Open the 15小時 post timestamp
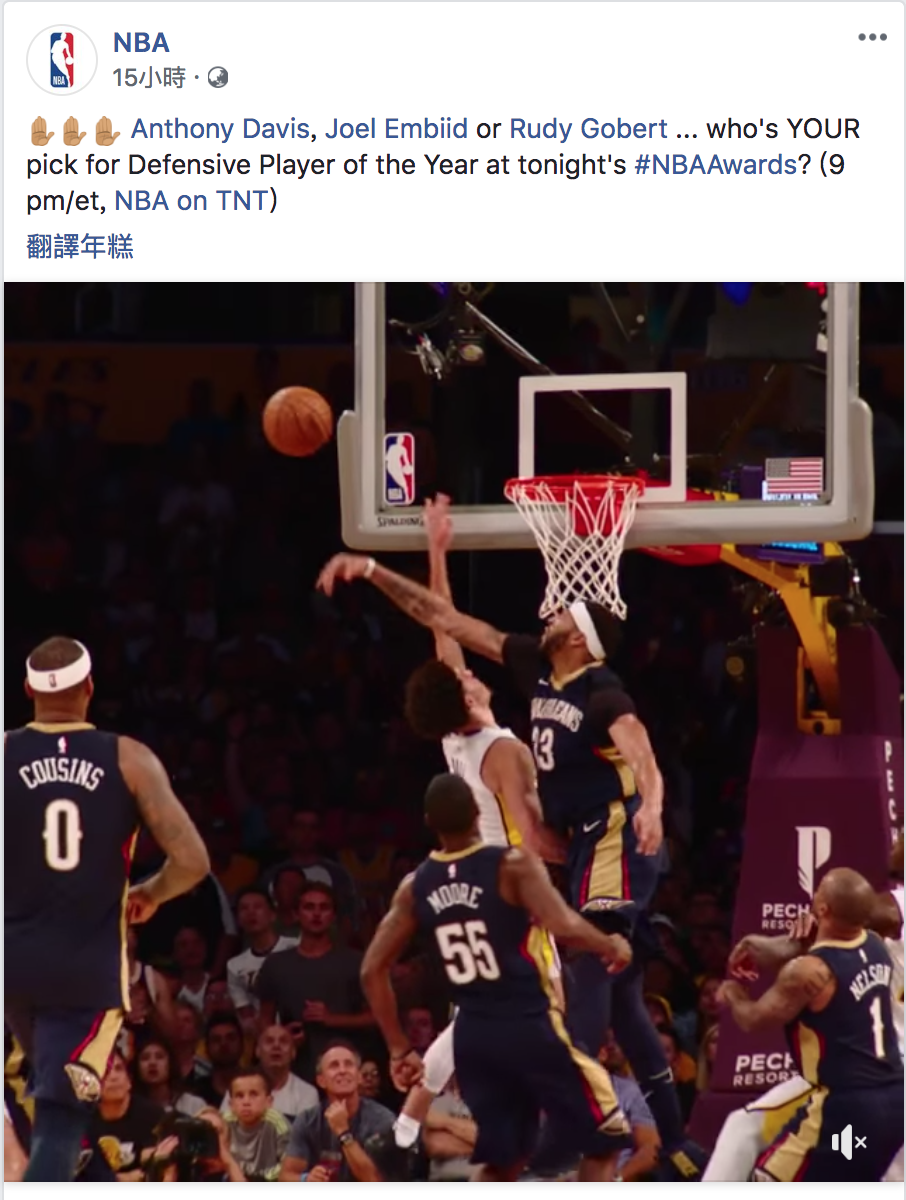 pyautogui.click(x=149, y=78)
